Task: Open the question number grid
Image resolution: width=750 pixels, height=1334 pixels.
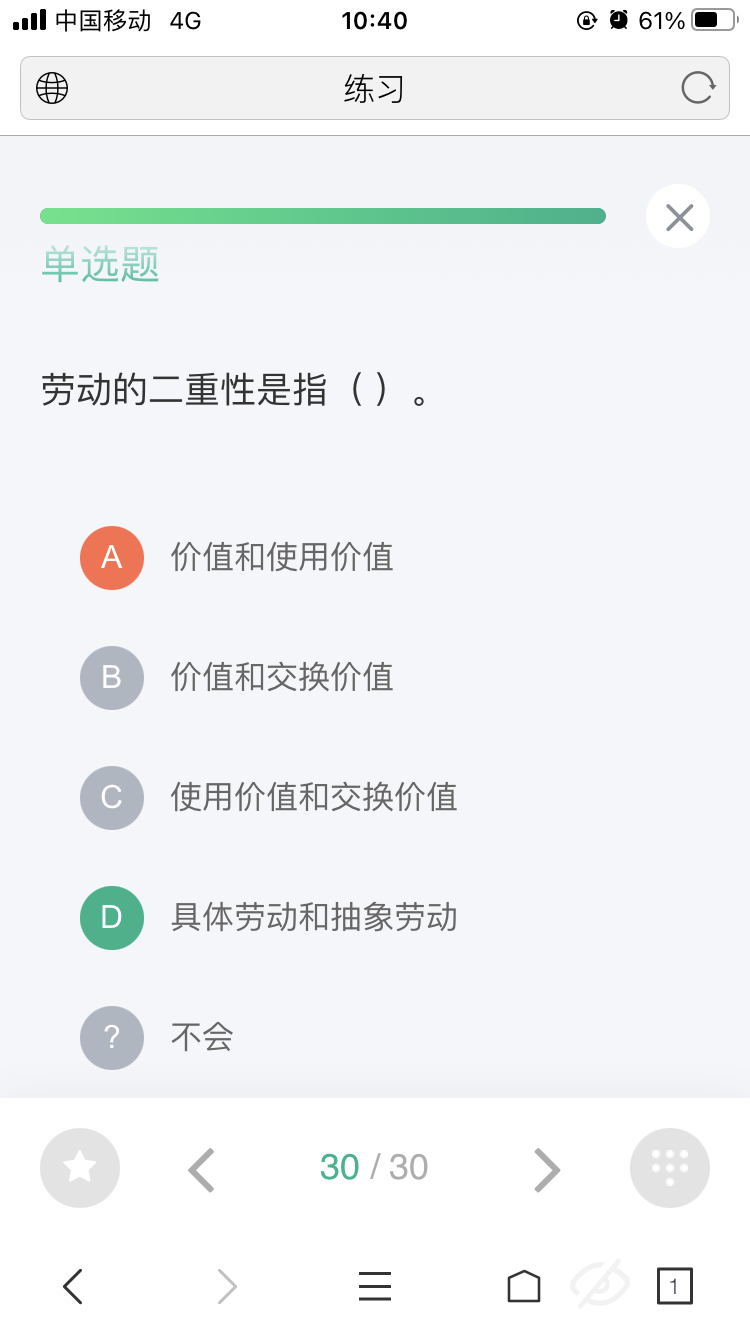Action: tap(670, 1167)
